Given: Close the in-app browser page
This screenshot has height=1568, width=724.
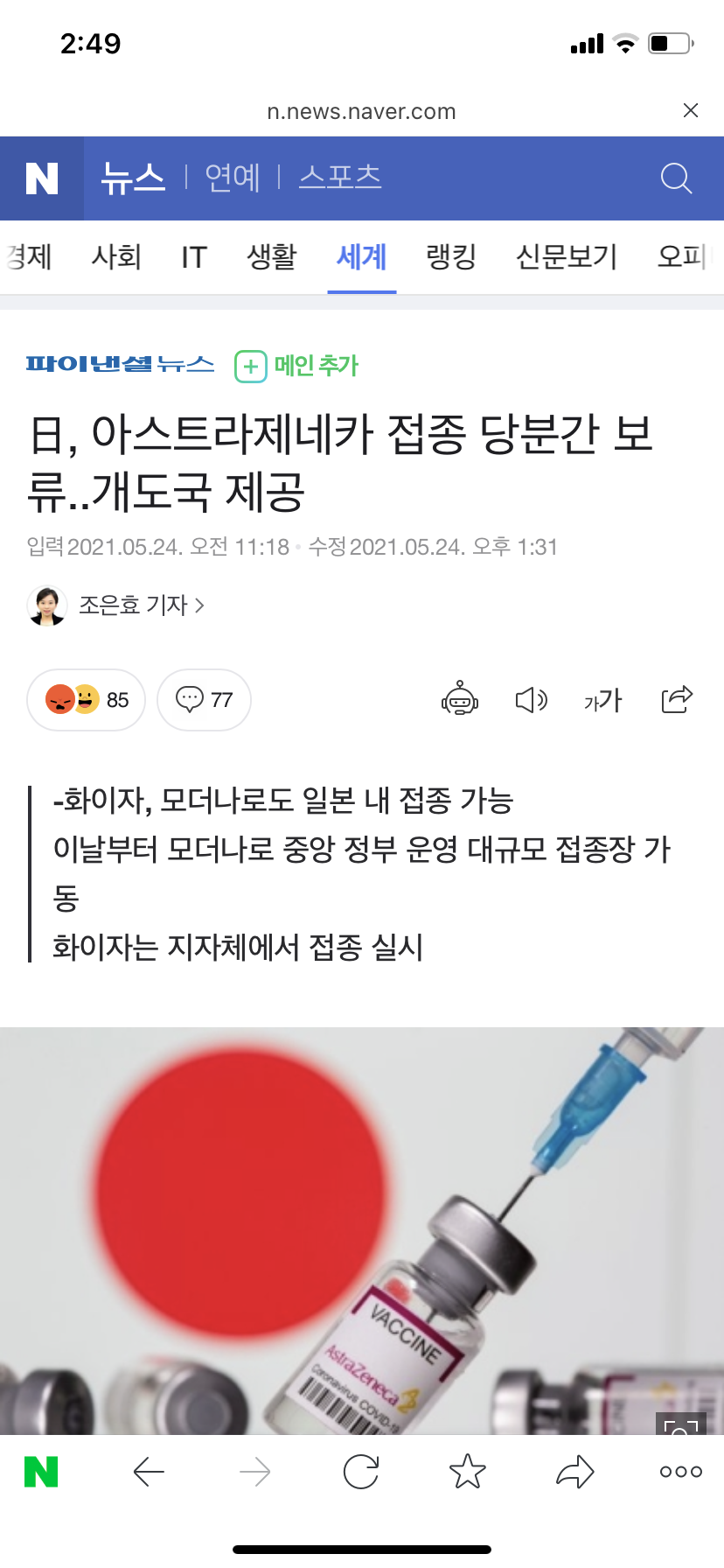Looking at the screenshot, I should 690,110.
